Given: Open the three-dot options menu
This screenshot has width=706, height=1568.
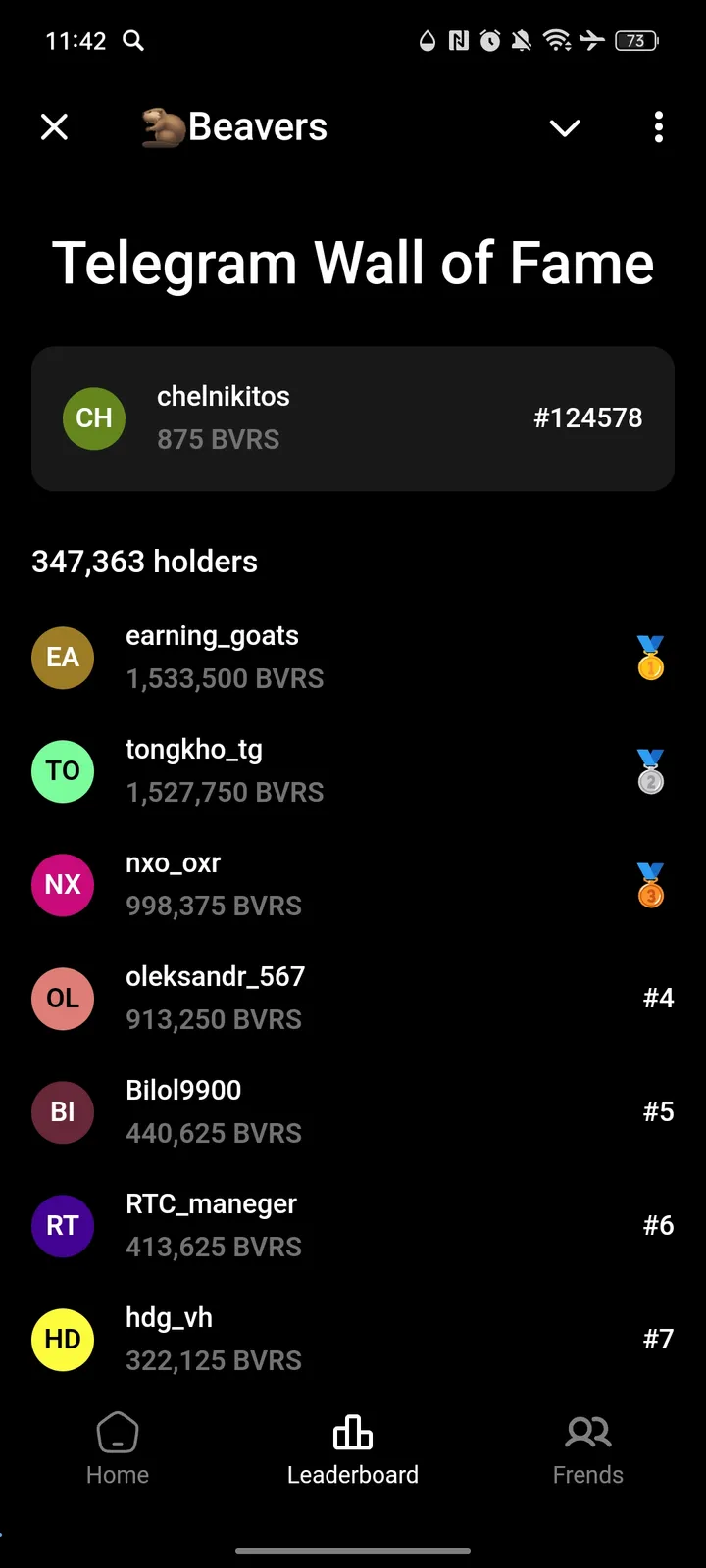Looking at the screenshot, I should point(658,127).
